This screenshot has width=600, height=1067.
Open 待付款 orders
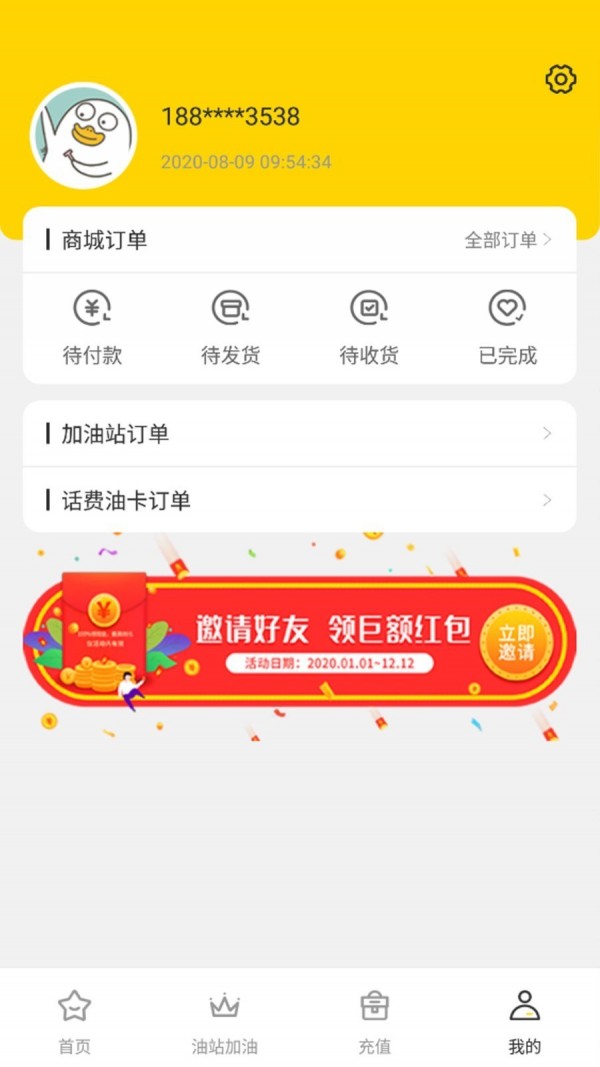(92, 325)
